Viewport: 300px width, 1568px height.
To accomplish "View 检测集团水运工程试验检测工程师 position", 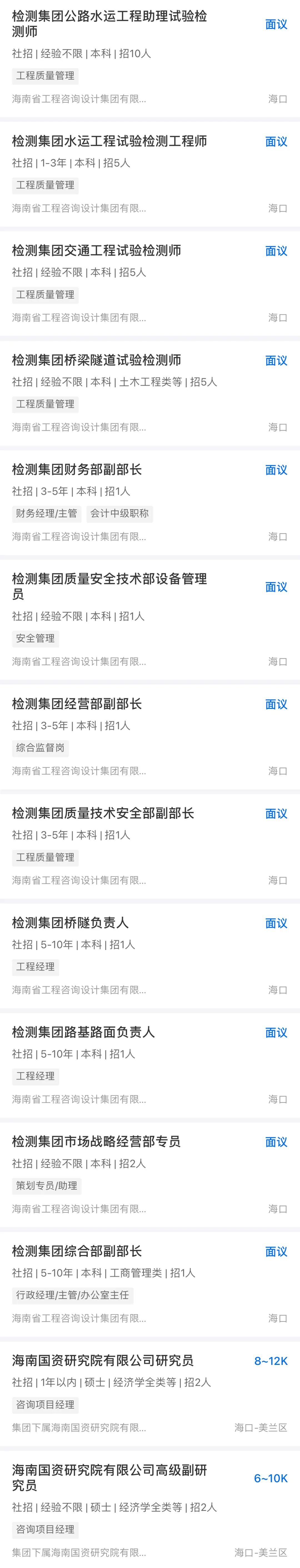I will coord(110,141).
